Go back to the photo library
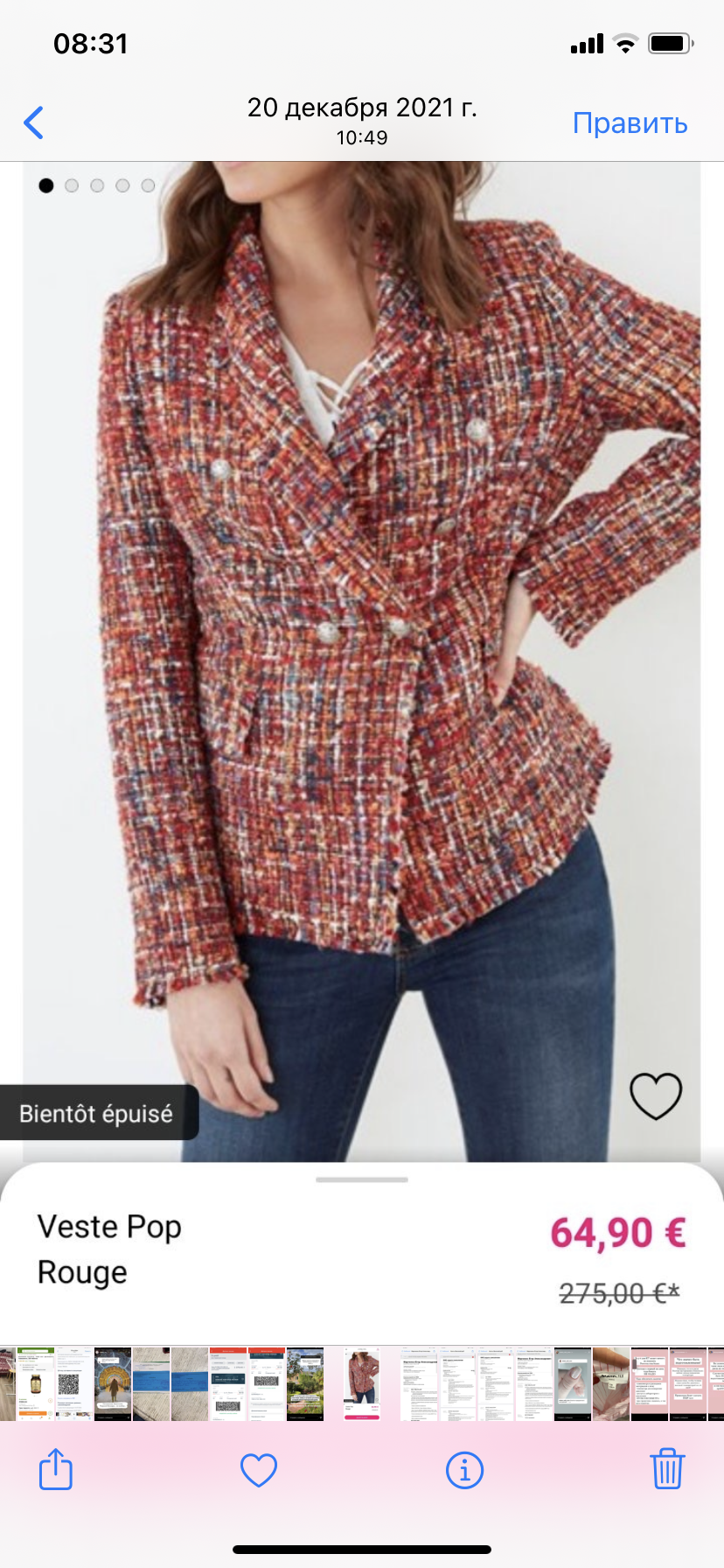Viewport: 724px width, 1568px height. pyautogui.click(x=34, y=123)
